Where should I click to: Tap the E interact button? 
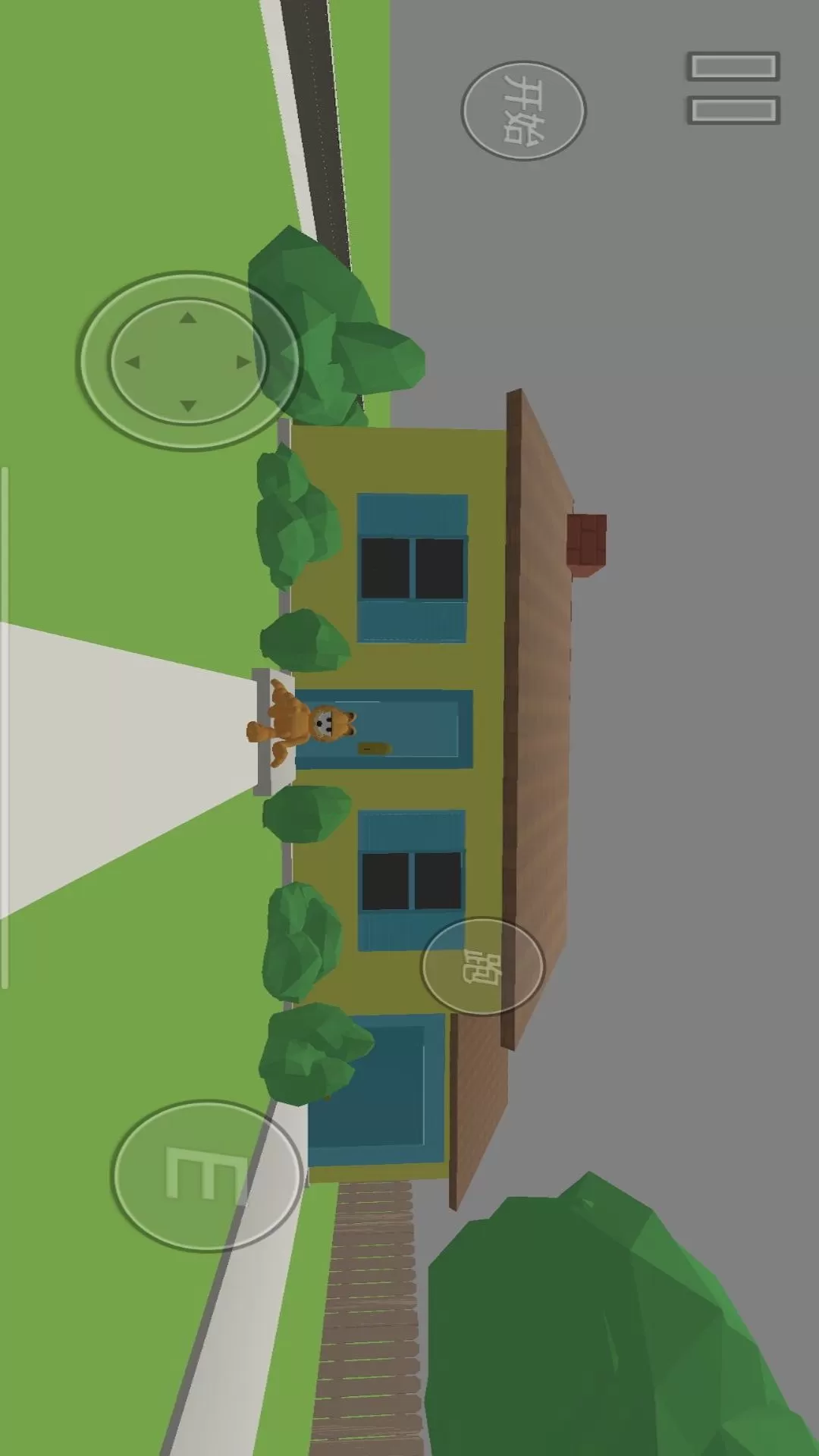point(207,1175)
